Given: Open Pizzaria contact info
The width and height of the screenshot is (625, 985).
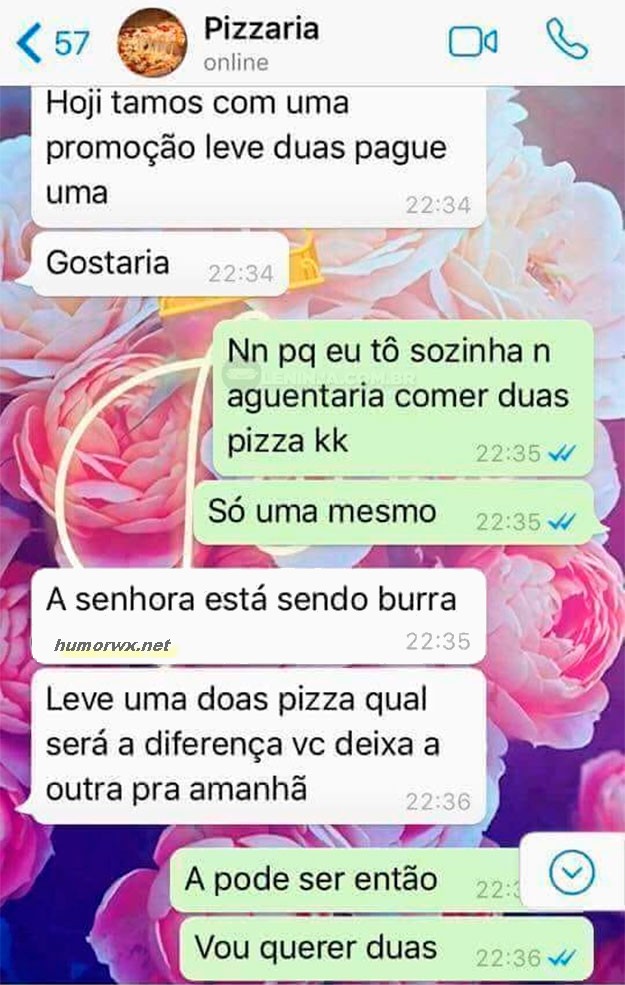Looking at the screenshot, I should (260, 42).
